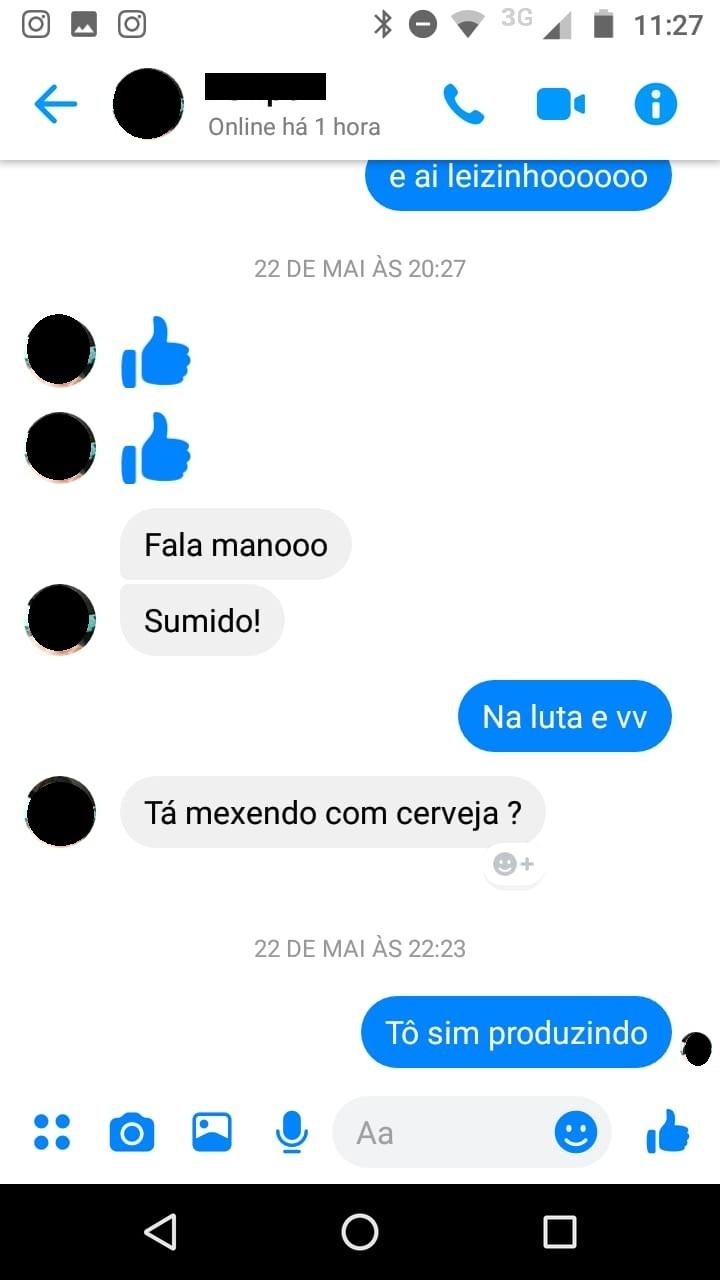Start a voice call with this contact
Image resolution: width=720 pixels, height=1280 pixels.
[463, 104]
